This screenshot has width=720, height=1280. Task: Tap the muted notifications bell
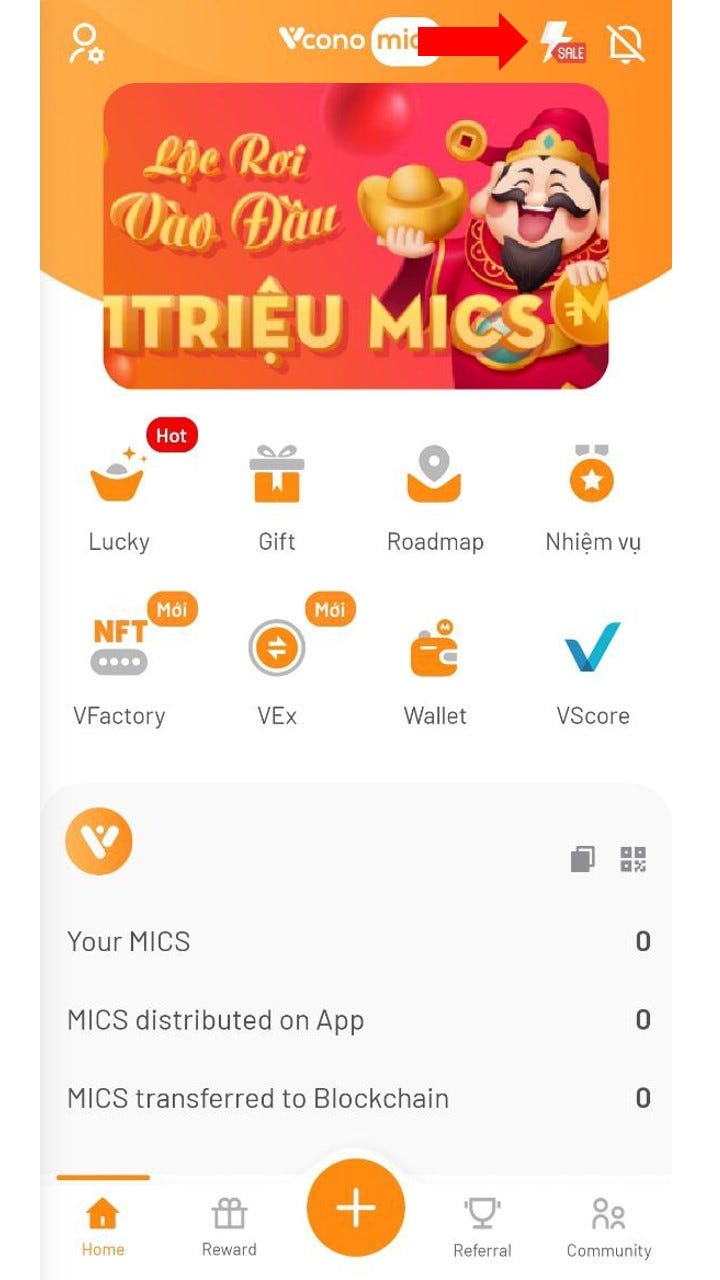tap(627, 44)
